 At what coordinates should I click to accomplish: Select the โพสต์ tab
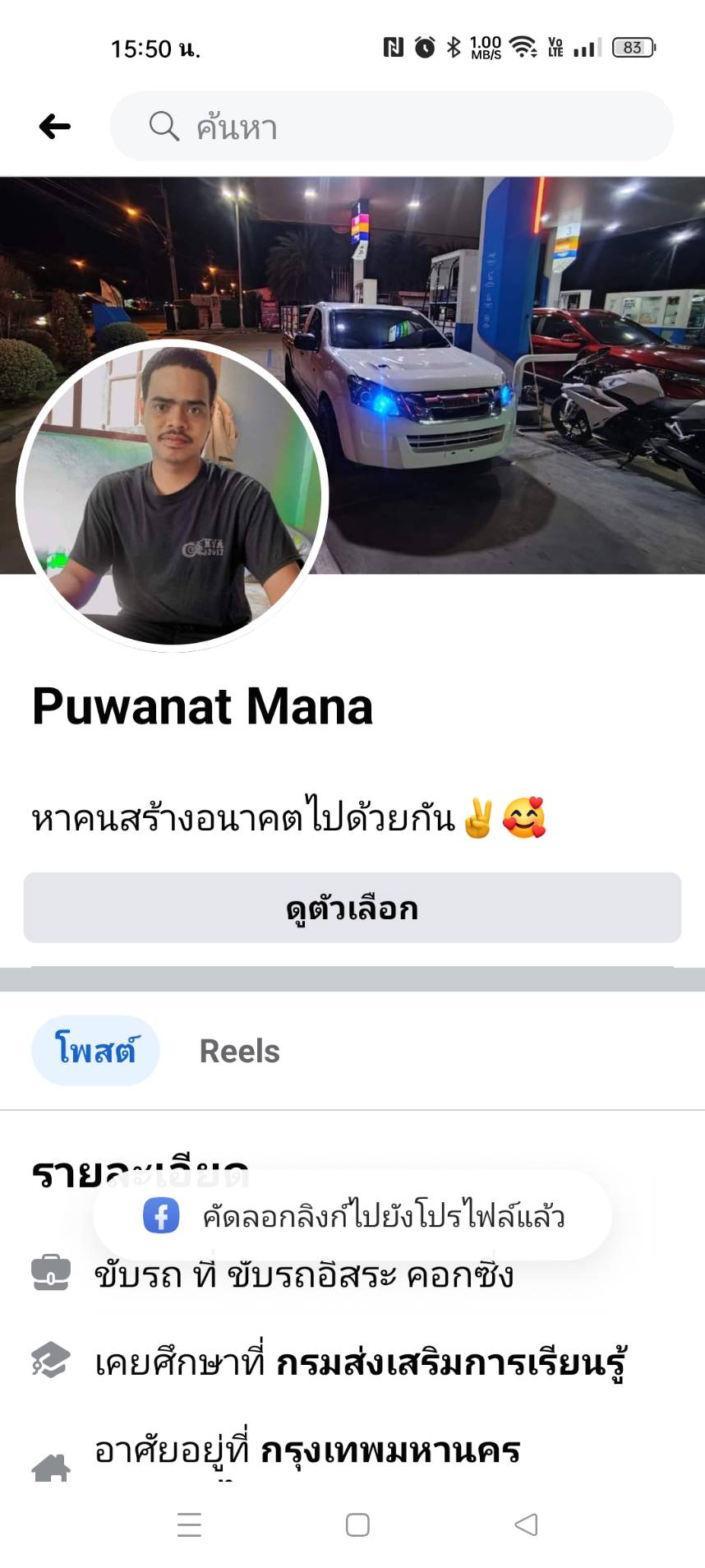click(x=95, y=1051)
